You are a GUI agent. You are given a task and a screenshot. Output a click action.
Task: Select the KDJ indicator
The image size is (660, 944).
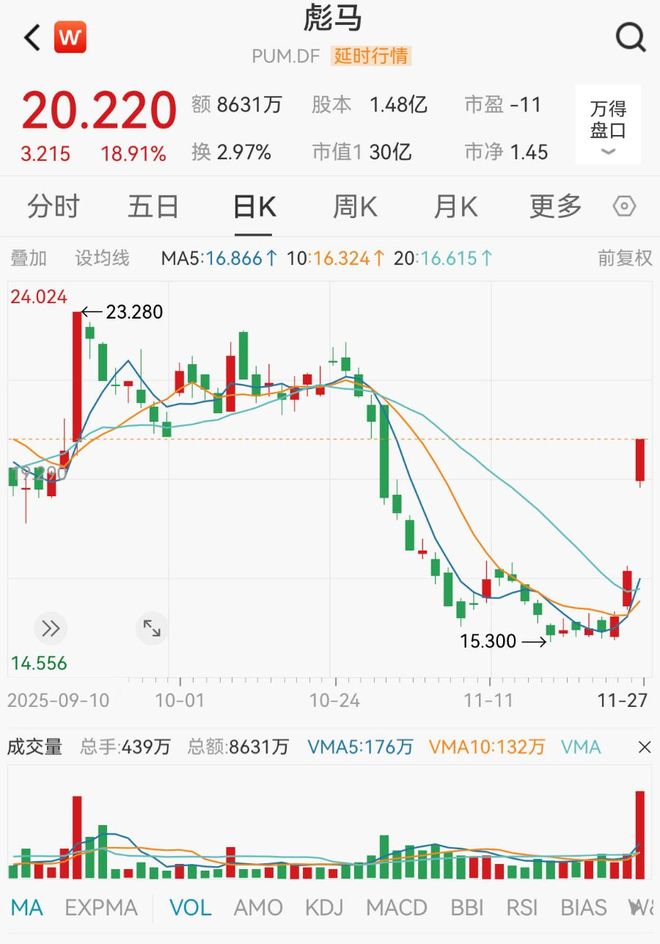tap(323, 908)
